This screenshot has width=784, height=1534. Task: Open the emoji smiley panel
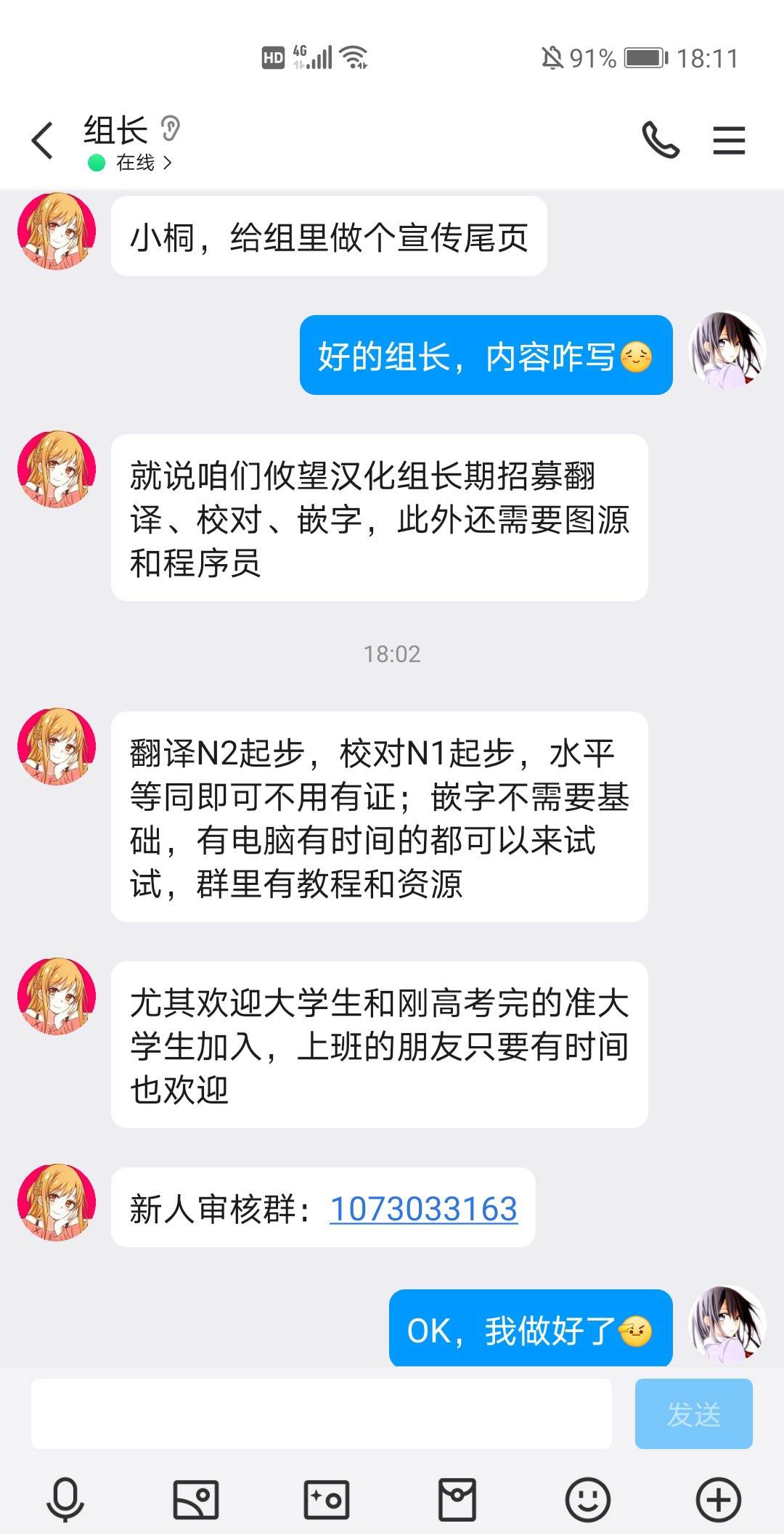[x=587, y=1497]
